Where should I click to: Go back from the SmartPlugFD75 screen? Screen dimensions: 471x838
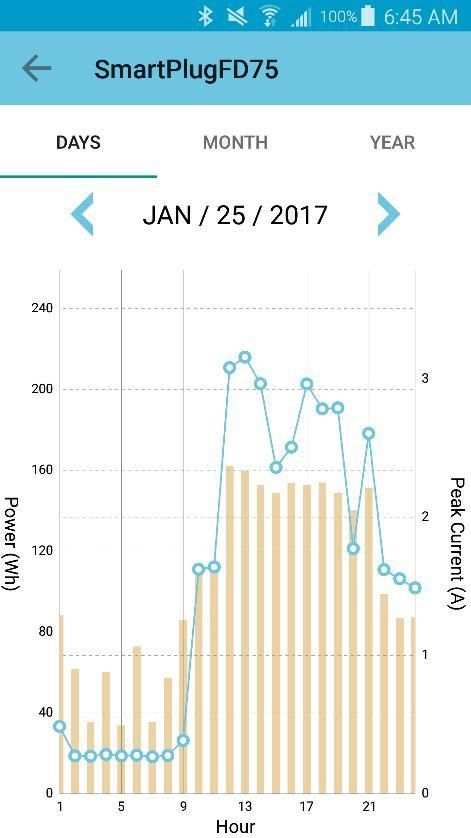pyautogui.click(x=37, y=68)
